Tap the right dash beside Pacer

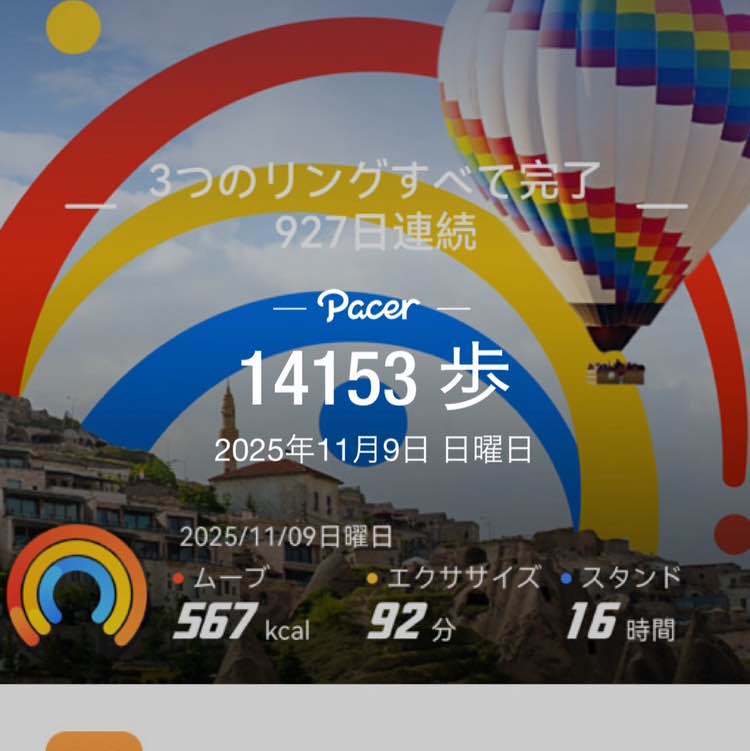[x=458, y=308]
